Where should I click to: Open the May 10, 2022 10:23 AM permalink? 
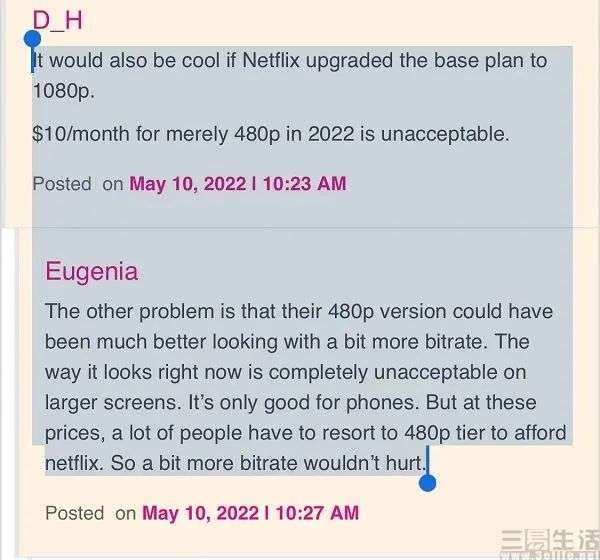(237, 184)
